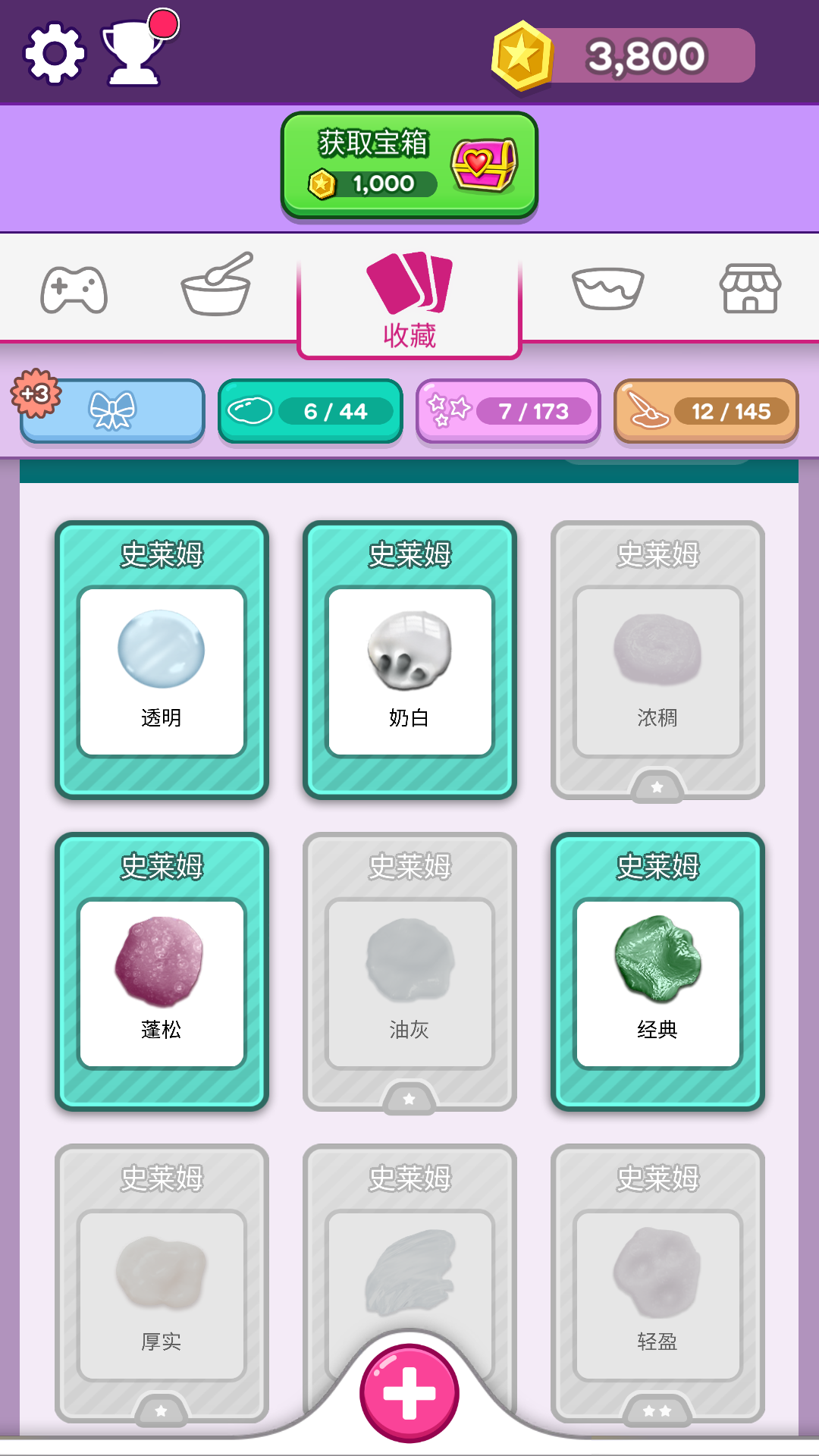Open the 透明 slime card
Viewport: 819px width, 1456px height.
162,660
